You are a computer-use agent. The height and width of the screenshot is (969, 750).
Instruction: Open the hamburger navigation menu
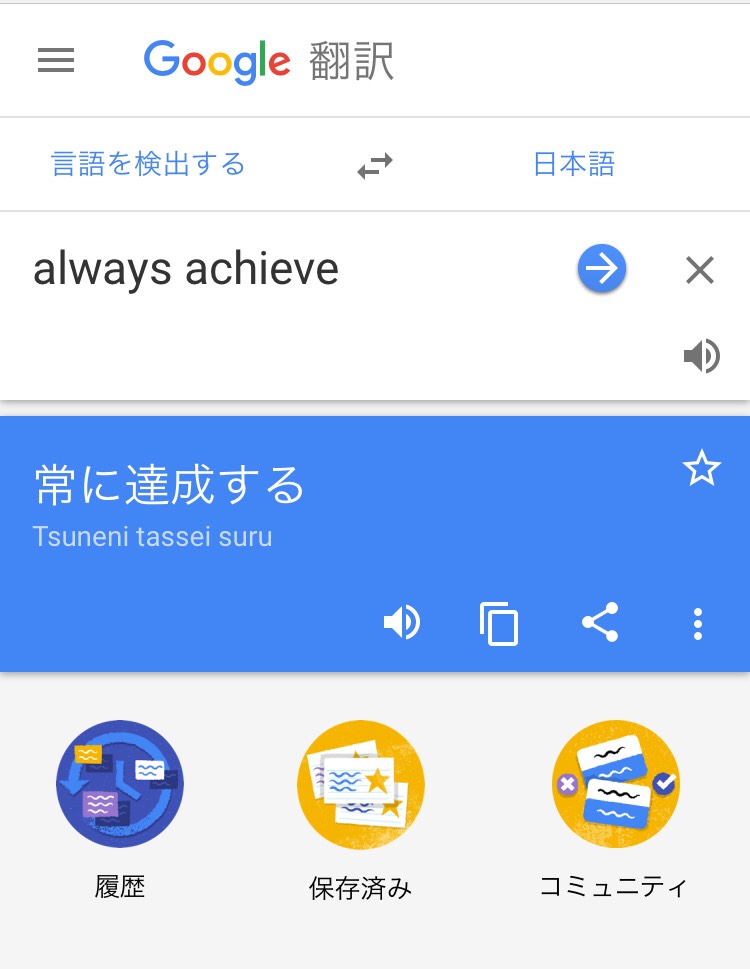click(x=56, y=61)
